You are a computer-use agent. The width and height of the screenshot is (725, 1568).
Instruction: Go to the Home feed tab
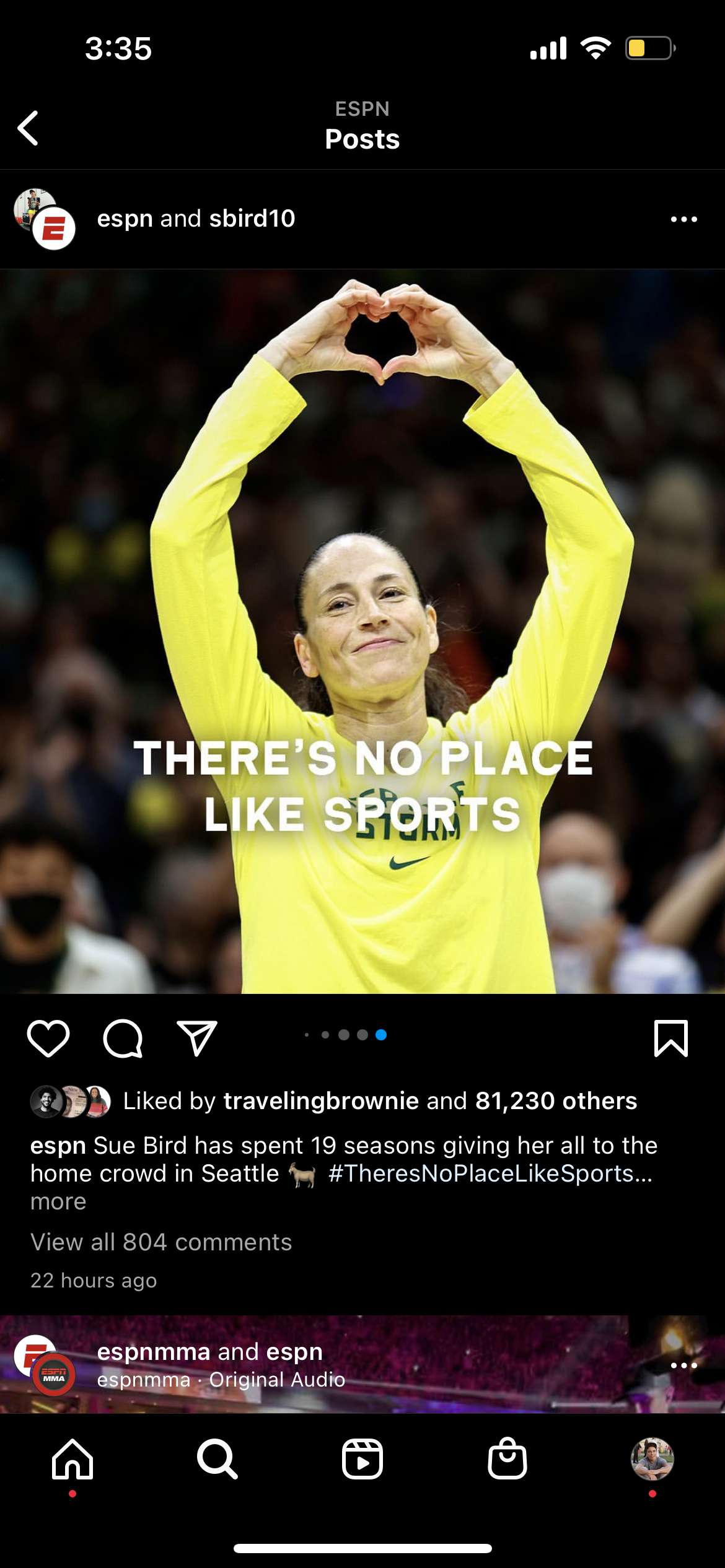(72, 1459)
